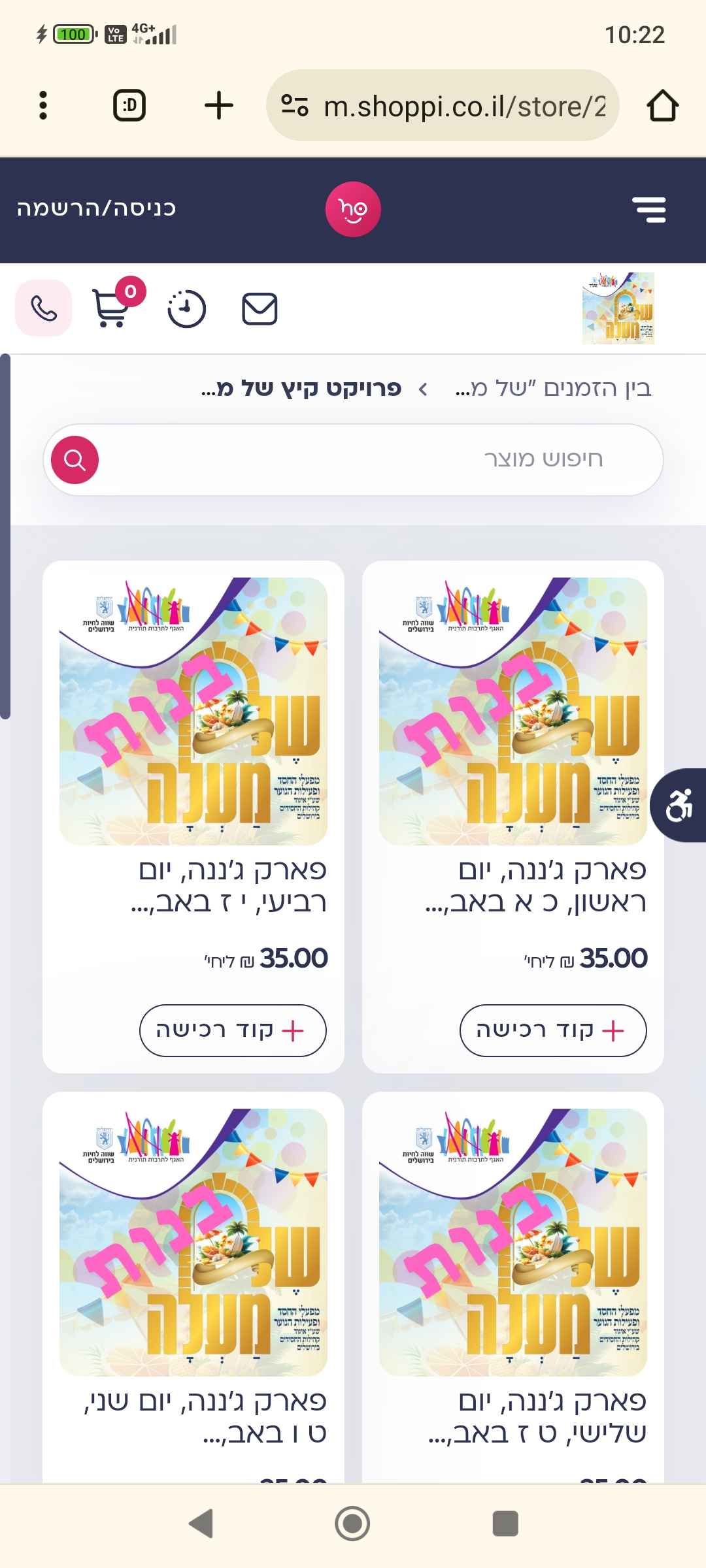Open the product card for יום ראשון
The image size is (706, 1568).
pos(513,712)
